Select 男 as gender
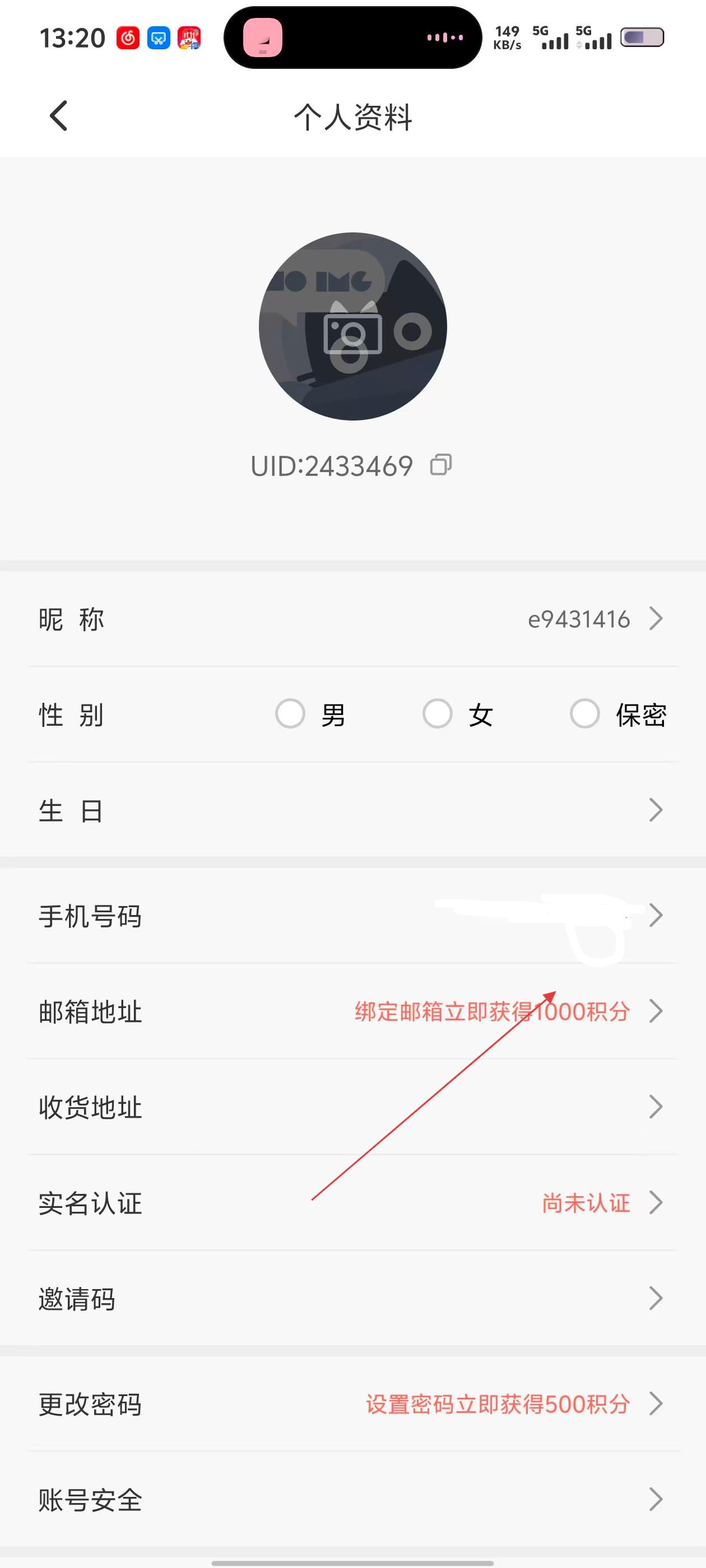This screenshot has height=1568, width=706. pos(291,714)
